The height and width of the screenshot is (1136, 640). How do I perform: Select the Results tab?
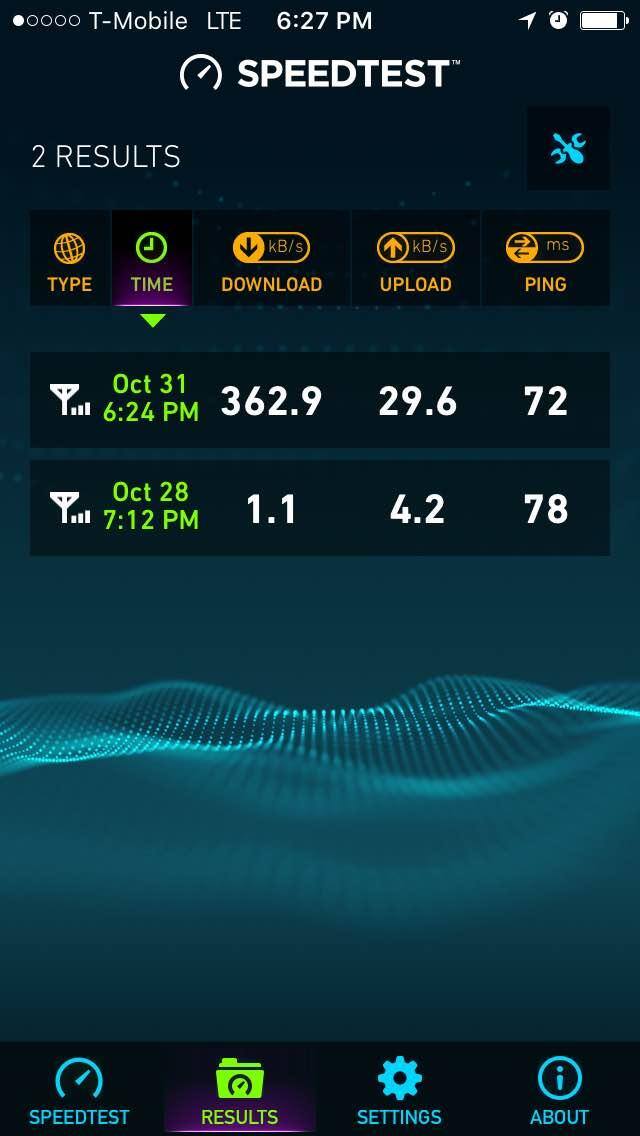click(x=239, y=1090)
